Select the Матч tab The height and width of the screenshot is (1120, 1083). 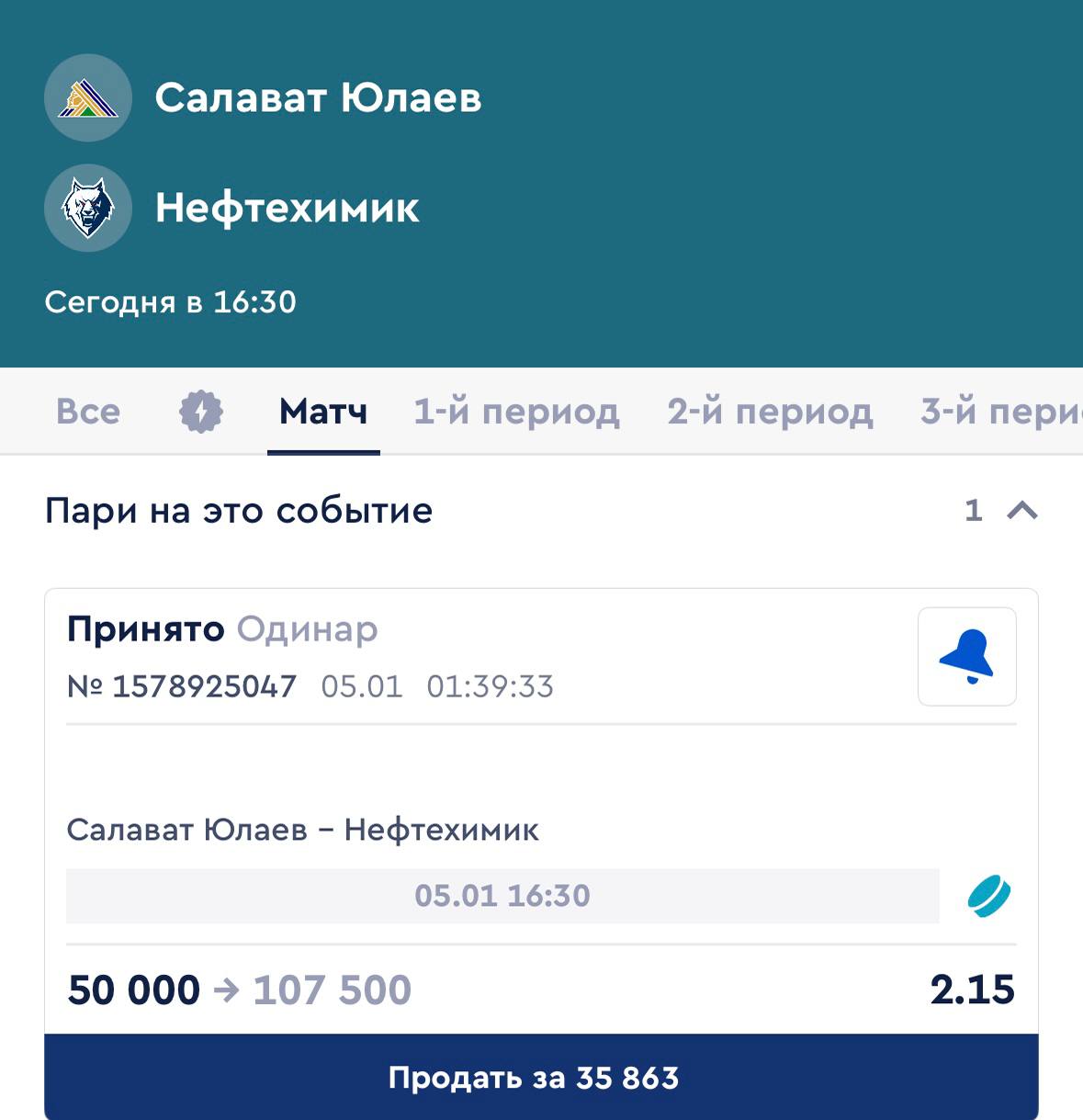tap(323, 412)
